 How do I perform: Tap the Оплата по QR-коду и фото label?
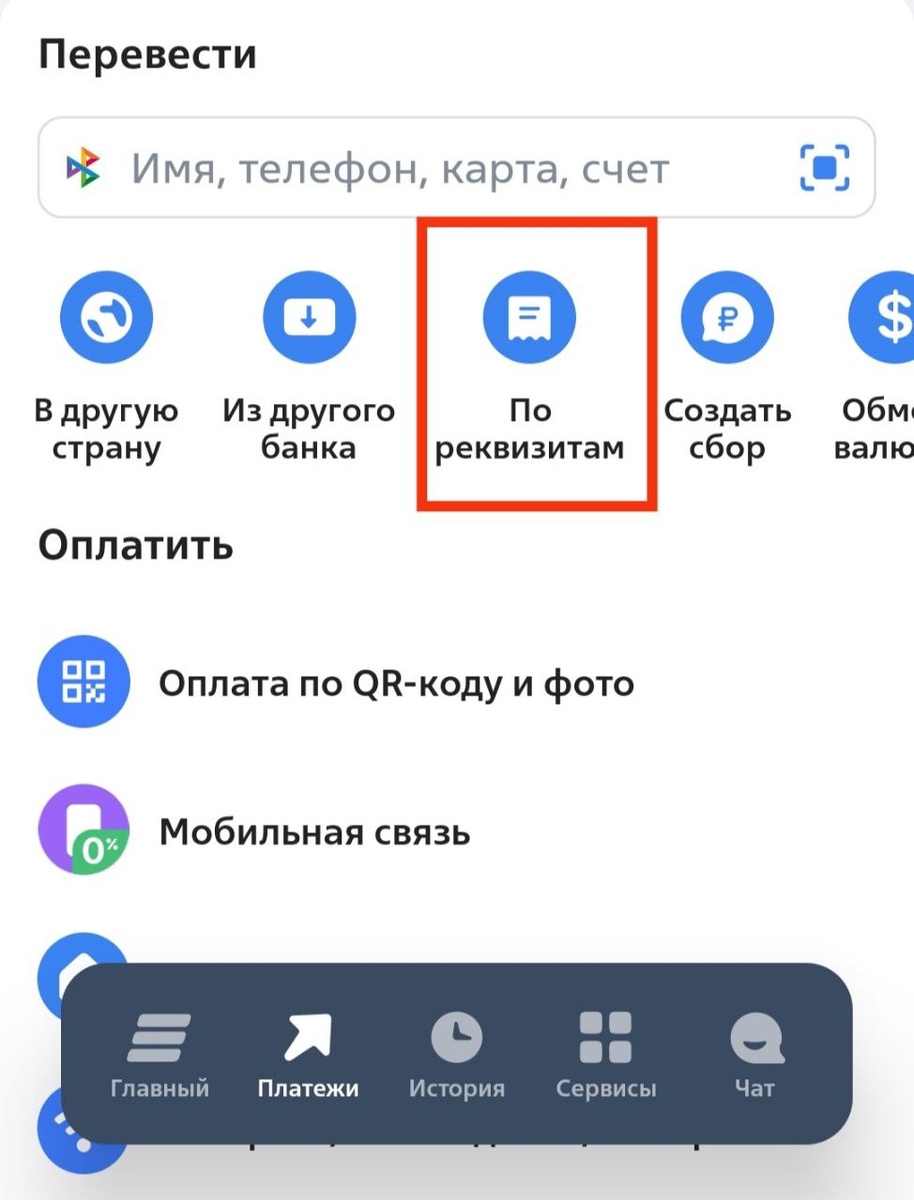[x=395, y=683]
